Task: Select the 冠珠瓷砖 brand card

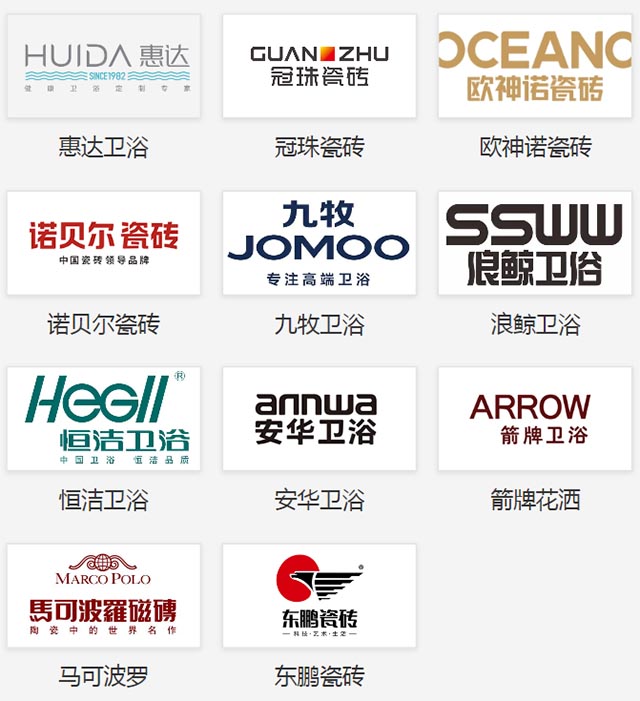Action: (x=319, y=66)
